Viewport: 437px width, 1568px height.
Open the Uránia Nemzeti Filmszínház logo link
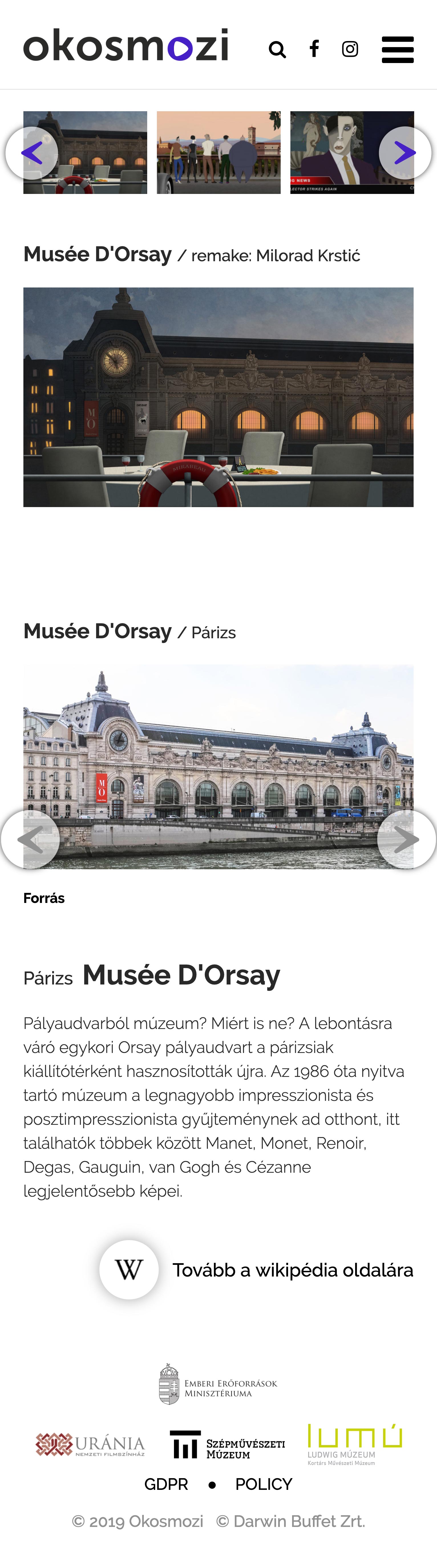point(90,1445)
